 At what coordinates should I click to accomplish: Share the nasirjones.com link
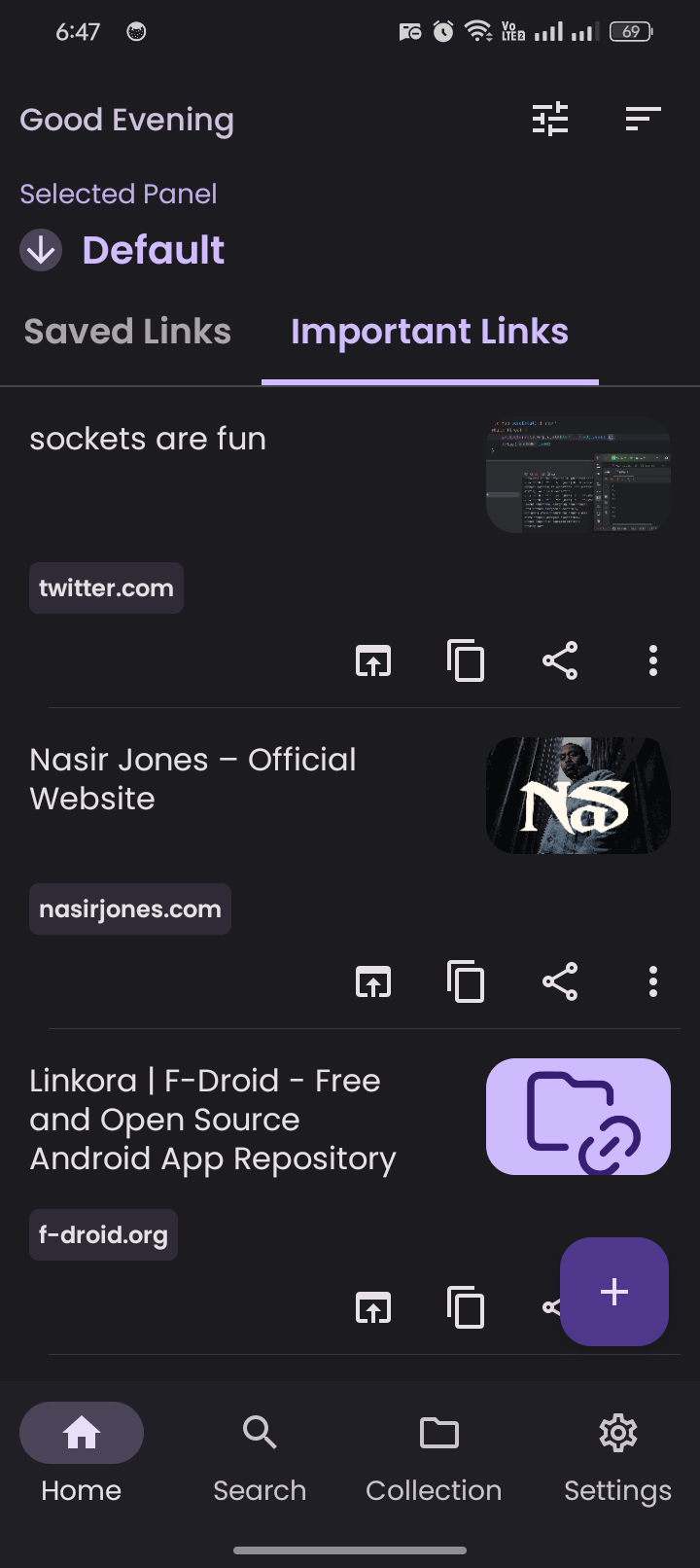click(x=560, y=982)
